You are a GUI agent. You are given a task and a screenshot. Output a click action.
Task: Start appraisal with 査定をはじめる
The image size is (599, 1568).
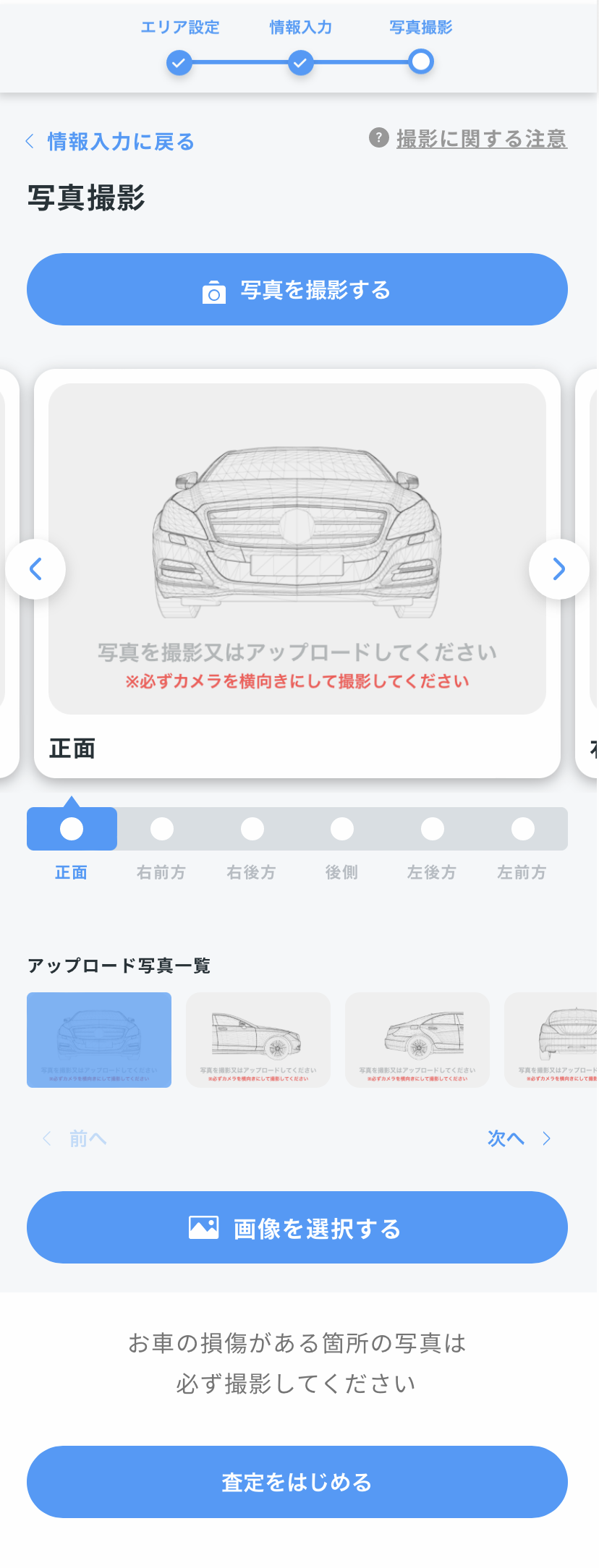click(x=297, y=1482)
